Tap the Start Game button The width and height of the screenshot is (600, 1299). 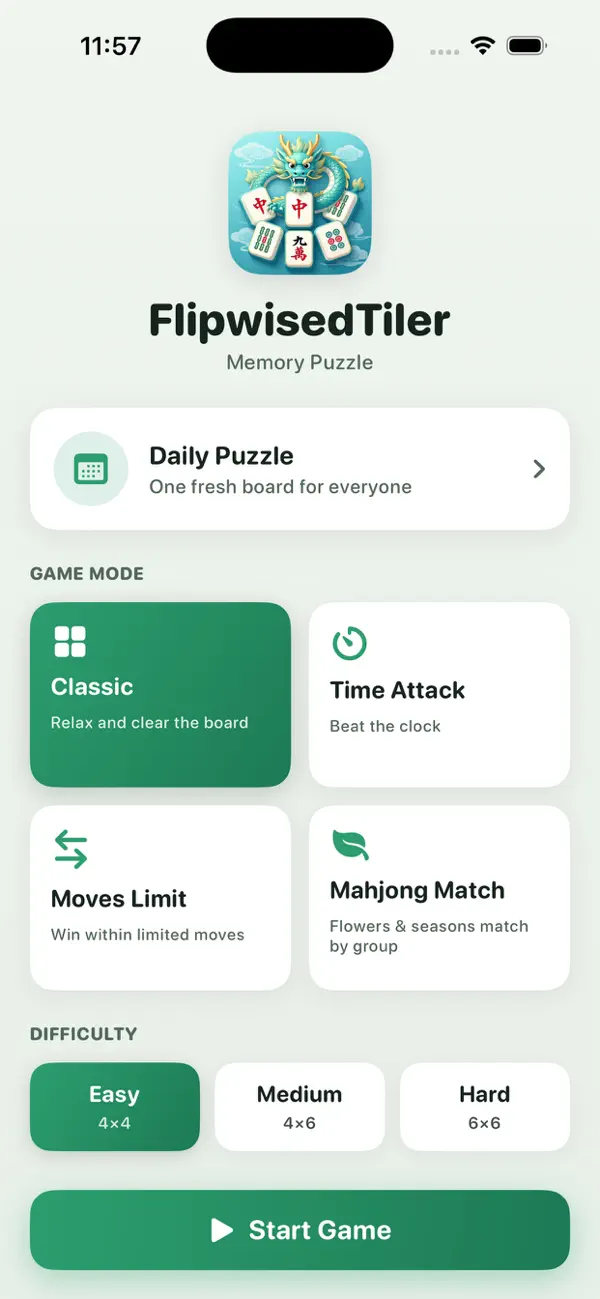coord(300,1230)
